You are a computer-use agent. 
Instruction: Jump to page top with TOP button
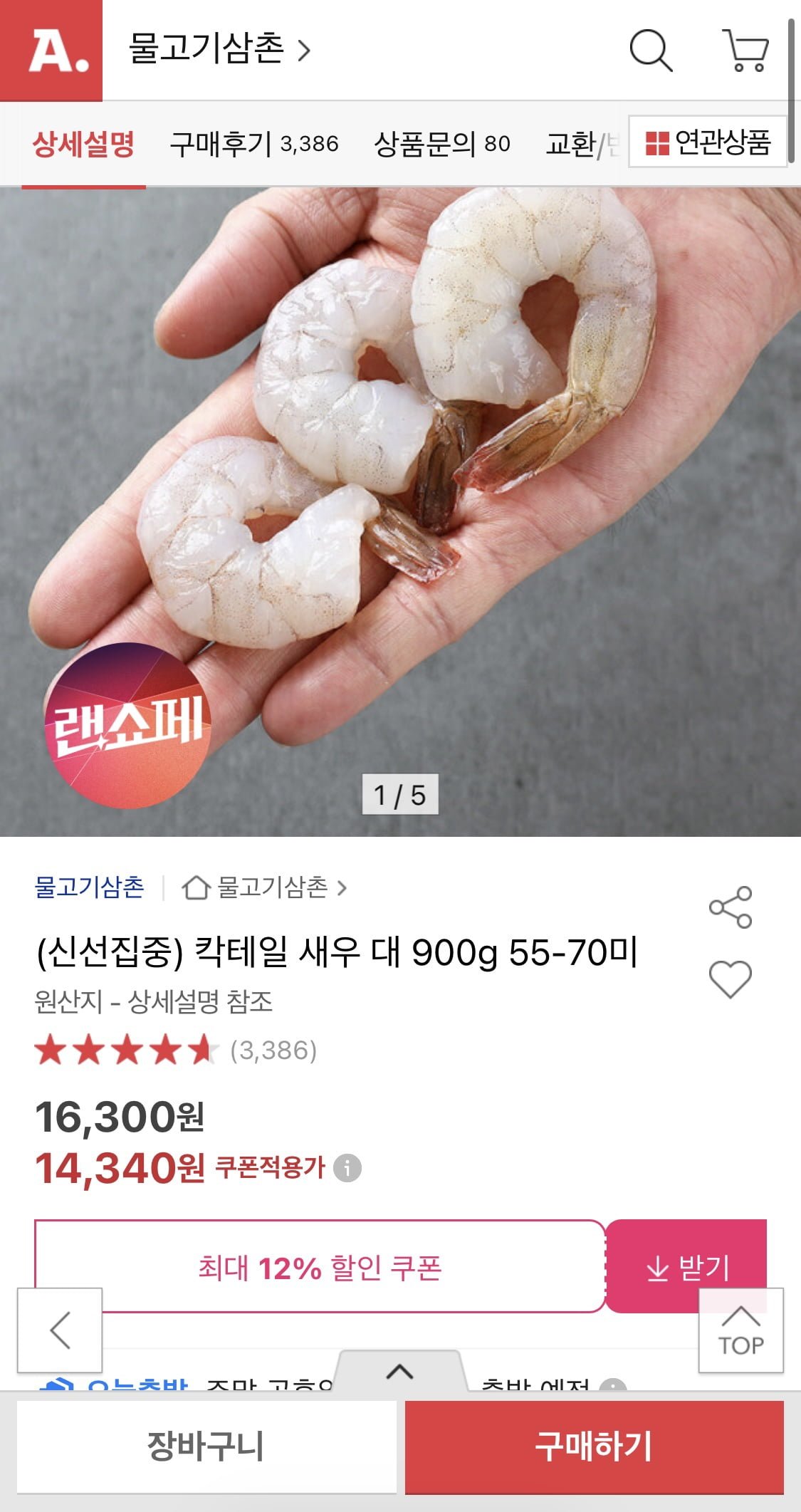(740, 1330)
